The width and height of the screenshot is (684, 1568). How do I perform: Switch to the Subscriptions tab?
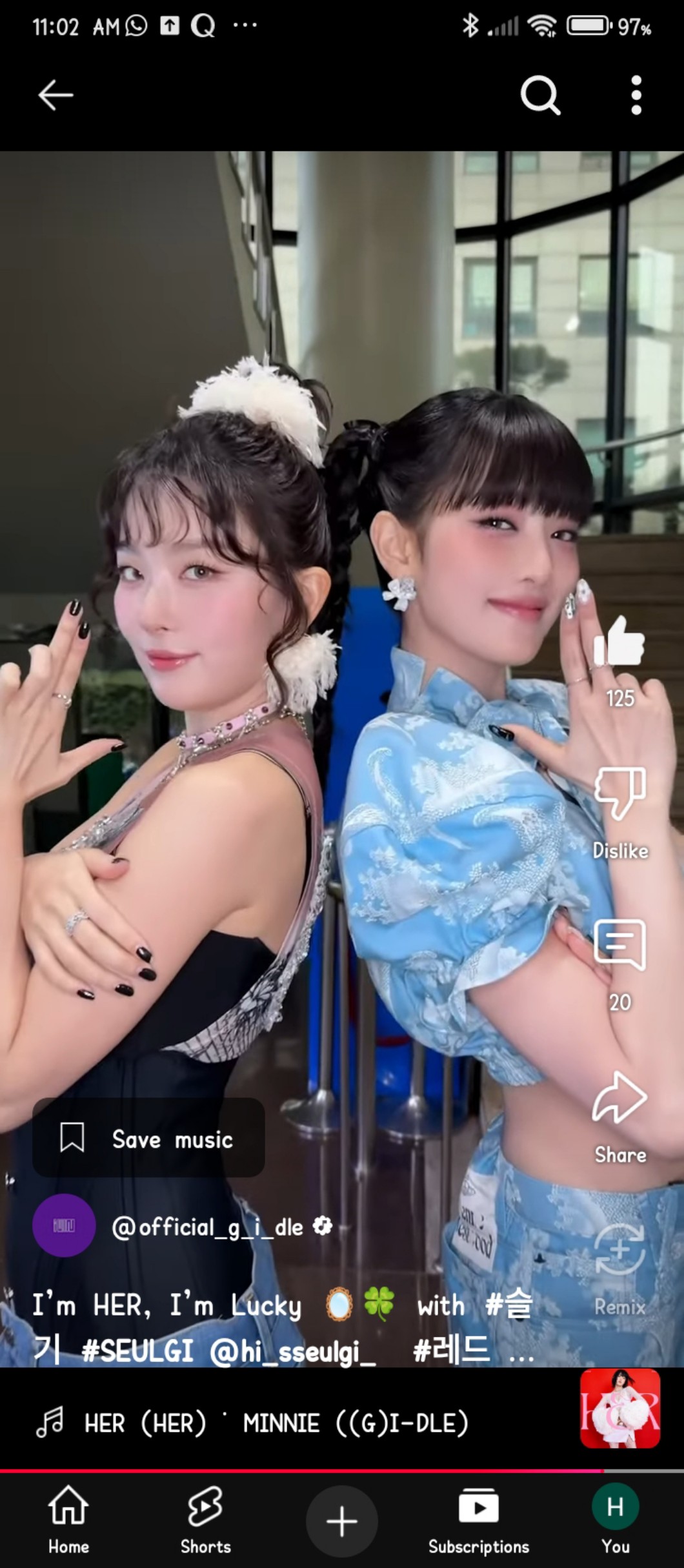pos(479,1520)
